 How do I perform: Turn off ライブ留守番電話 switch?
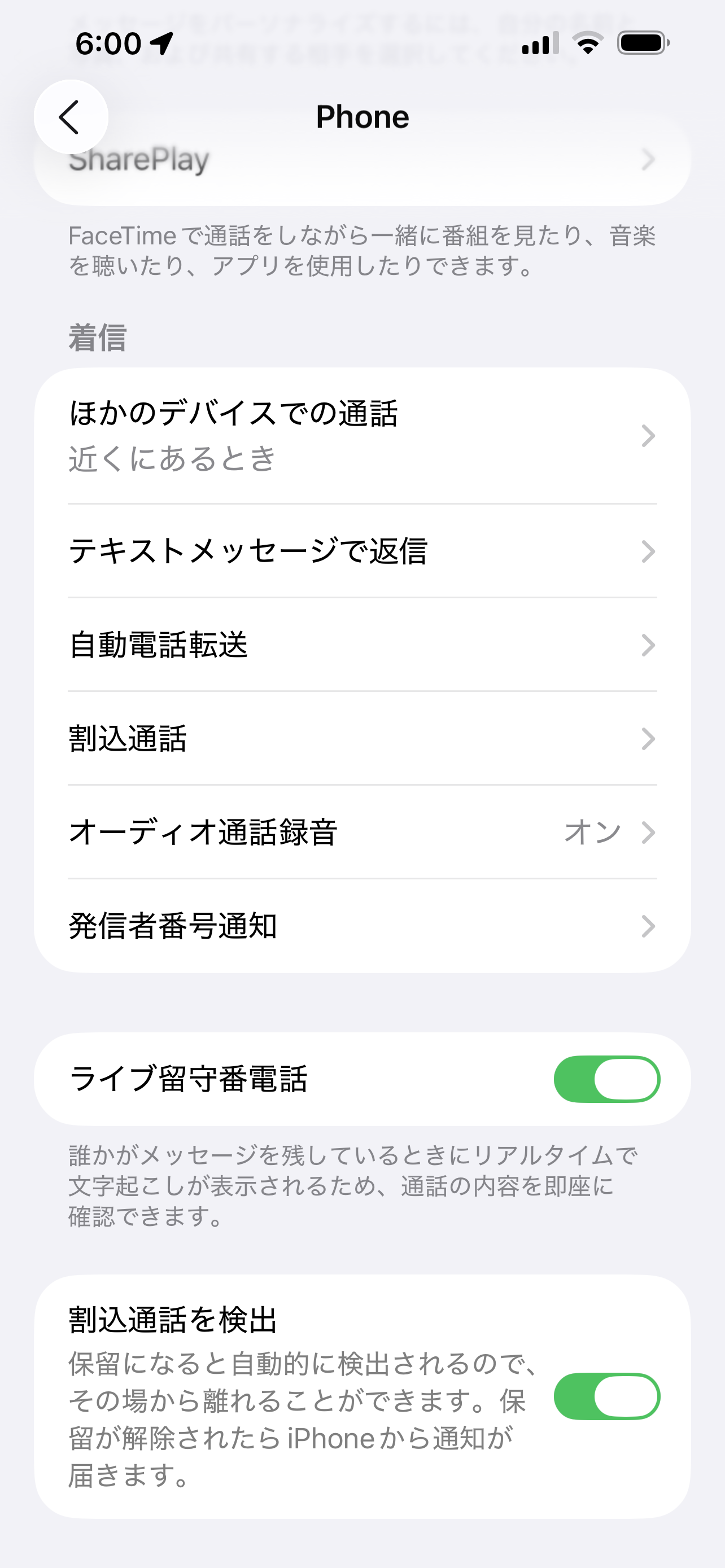pos(607,1079)
